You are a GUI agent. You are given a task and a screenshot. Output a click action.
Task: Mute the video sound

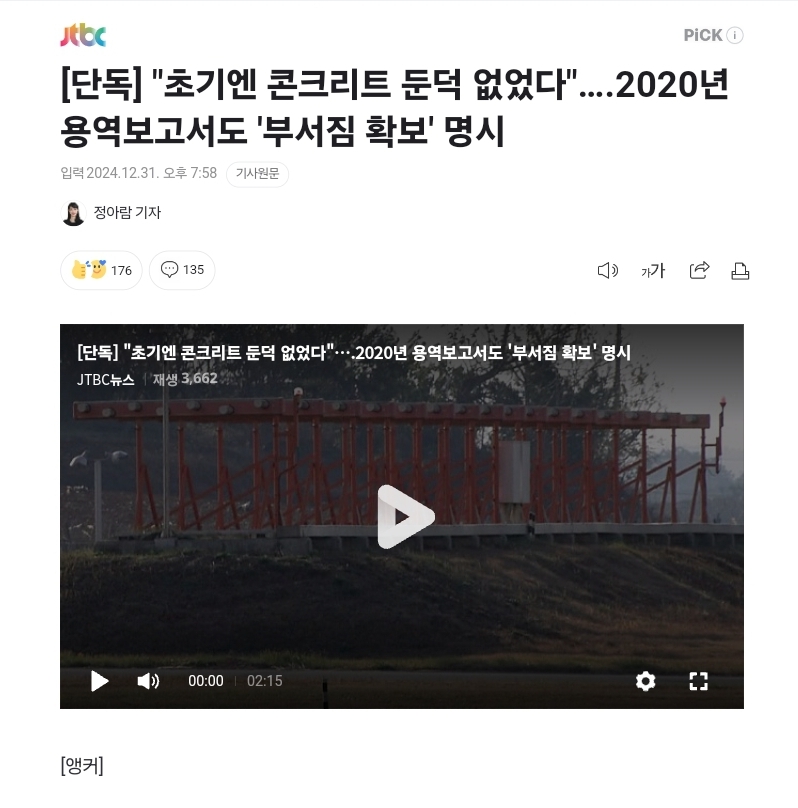click(148, 681)
